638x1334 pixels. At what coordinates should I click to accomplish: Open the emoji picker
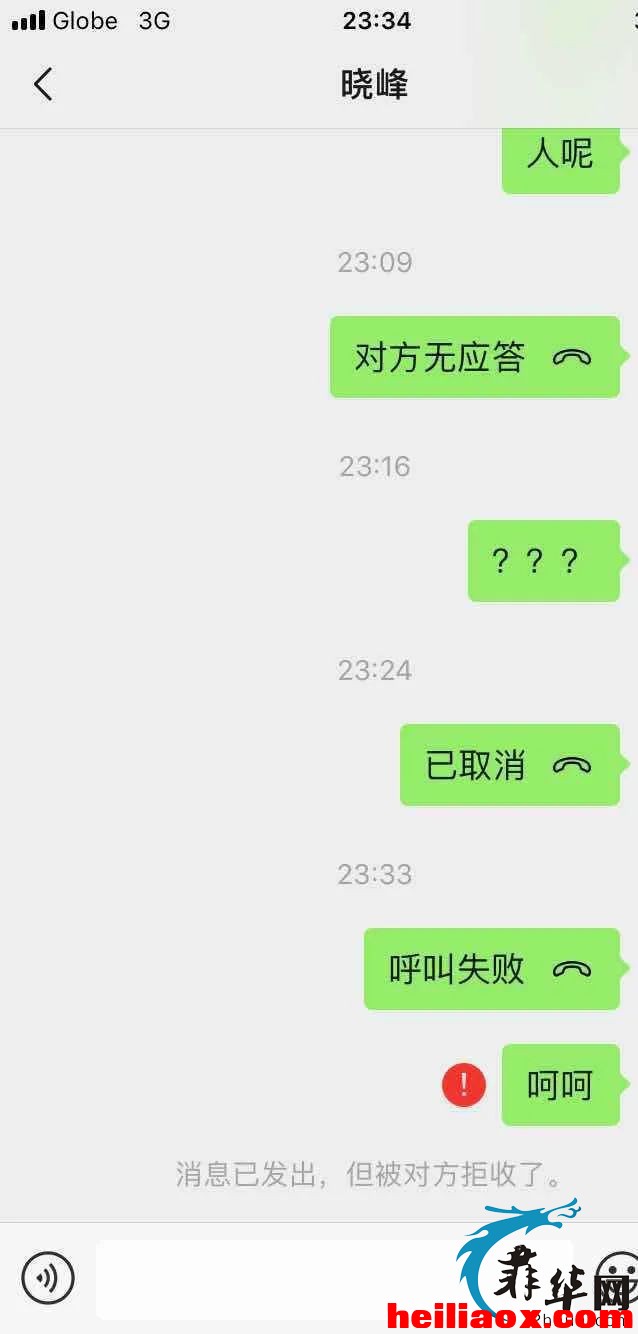(x=617, y=1277)
